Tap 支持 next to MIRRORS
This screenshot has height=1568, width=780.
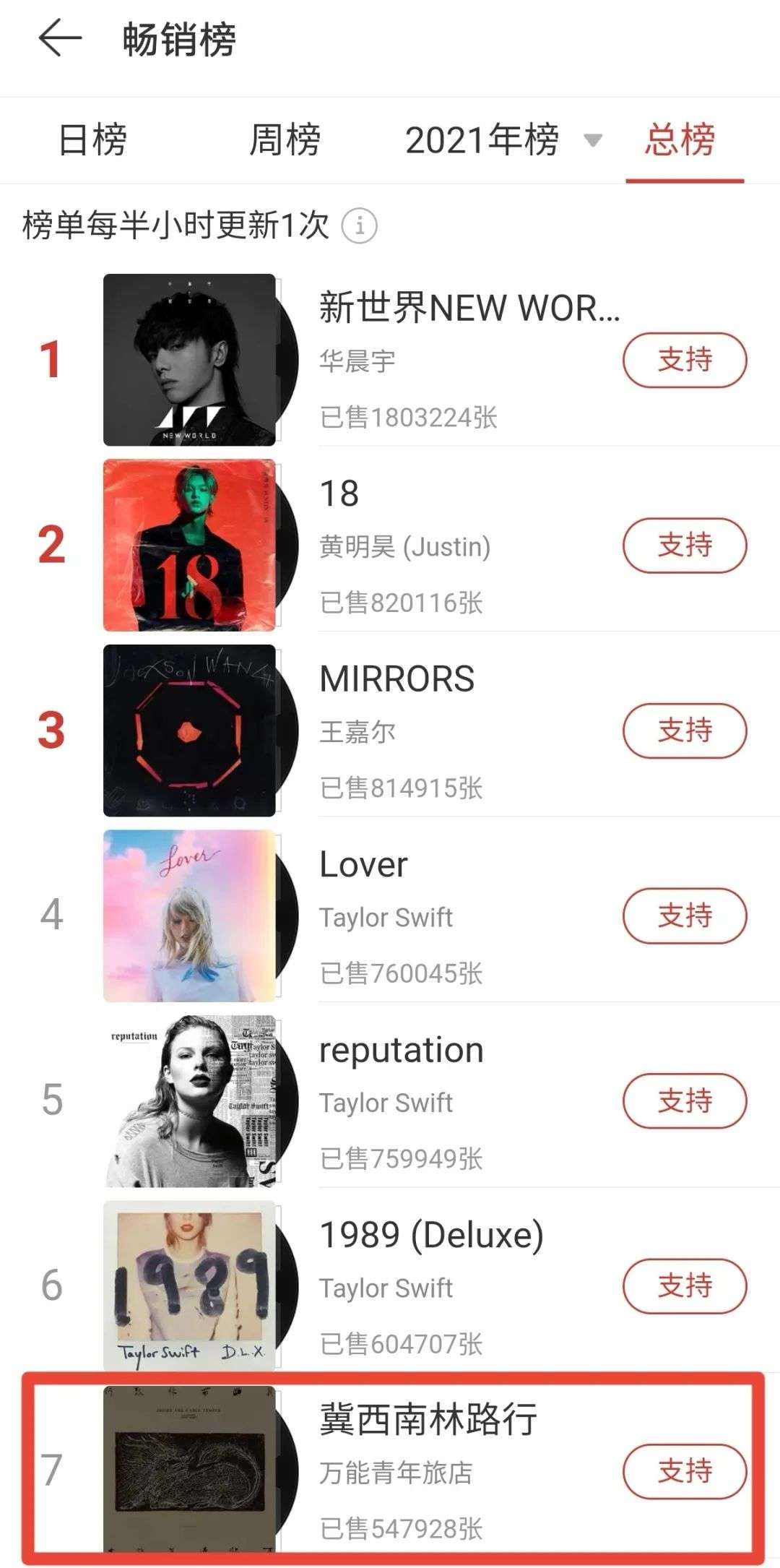tap(684, 731)
